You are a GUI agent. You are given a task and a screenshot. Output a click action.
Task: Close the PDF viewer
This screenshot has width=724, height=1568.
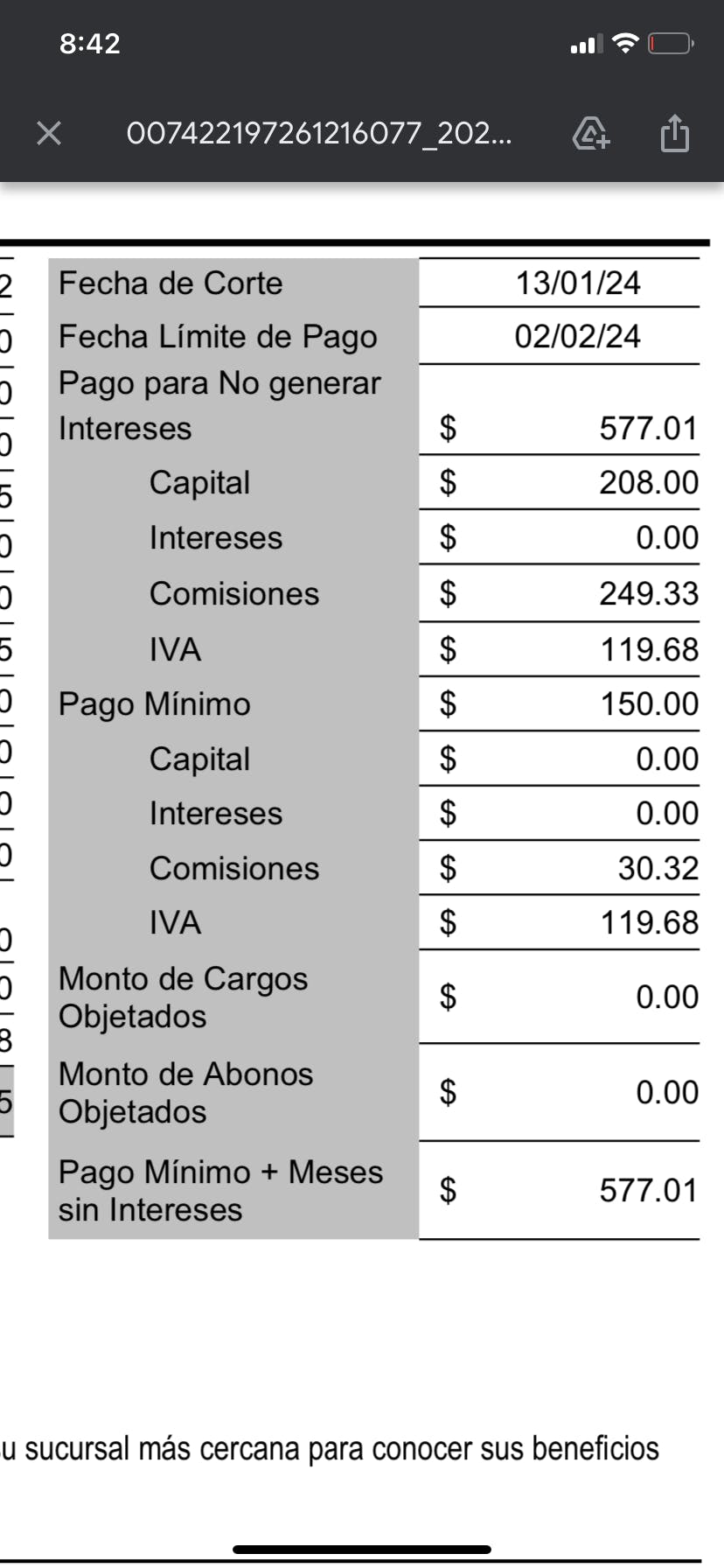(x=49, y=134)
